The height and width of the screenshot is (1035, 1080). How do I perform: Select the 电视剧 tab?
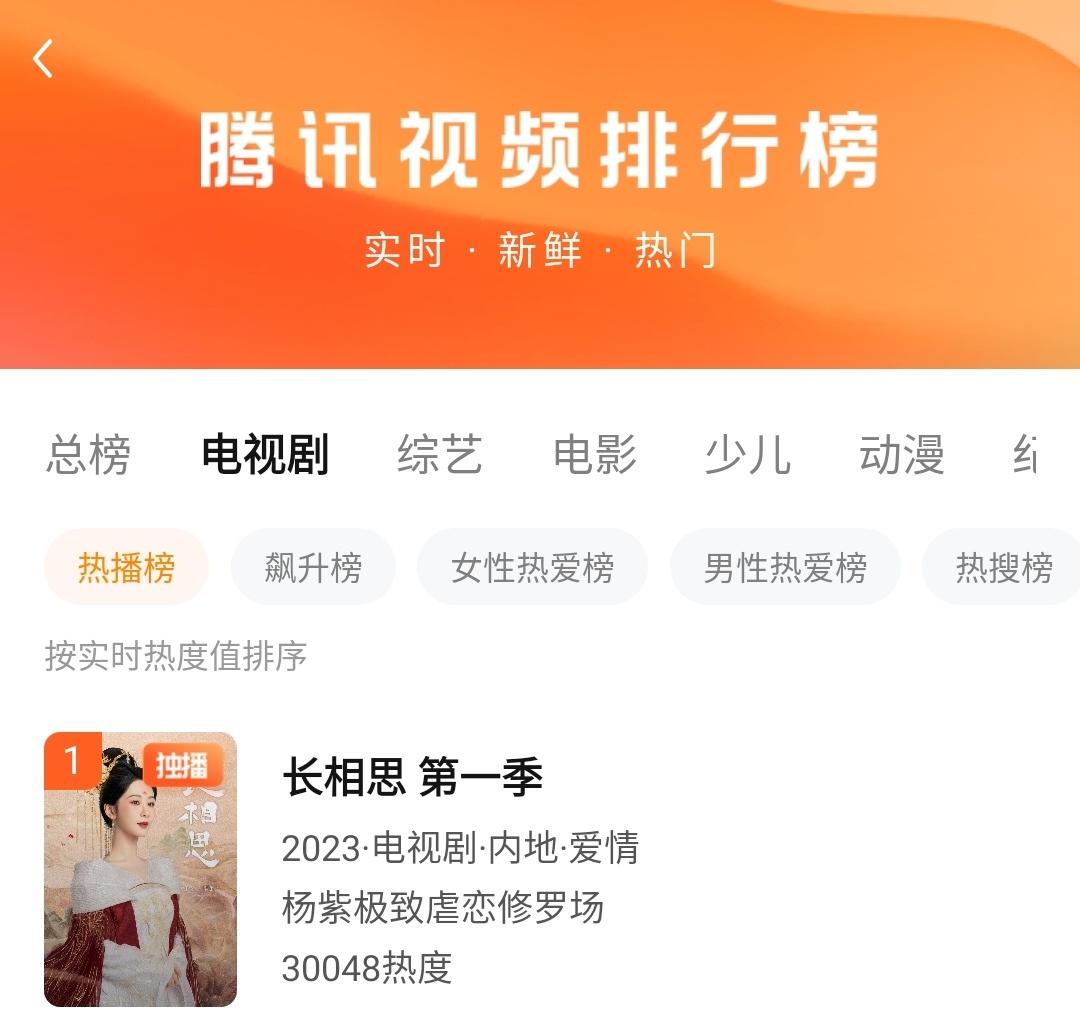pos(265,455)
